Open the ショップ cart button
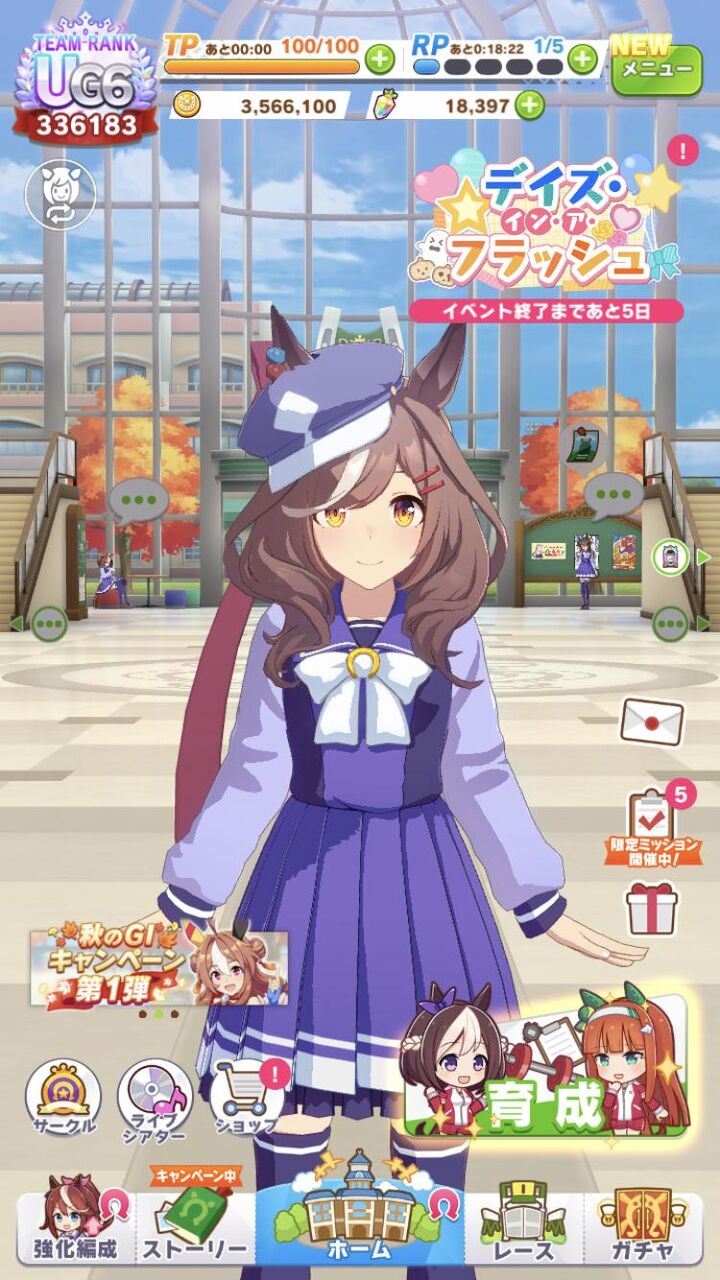 click(x=246, y=1097)
